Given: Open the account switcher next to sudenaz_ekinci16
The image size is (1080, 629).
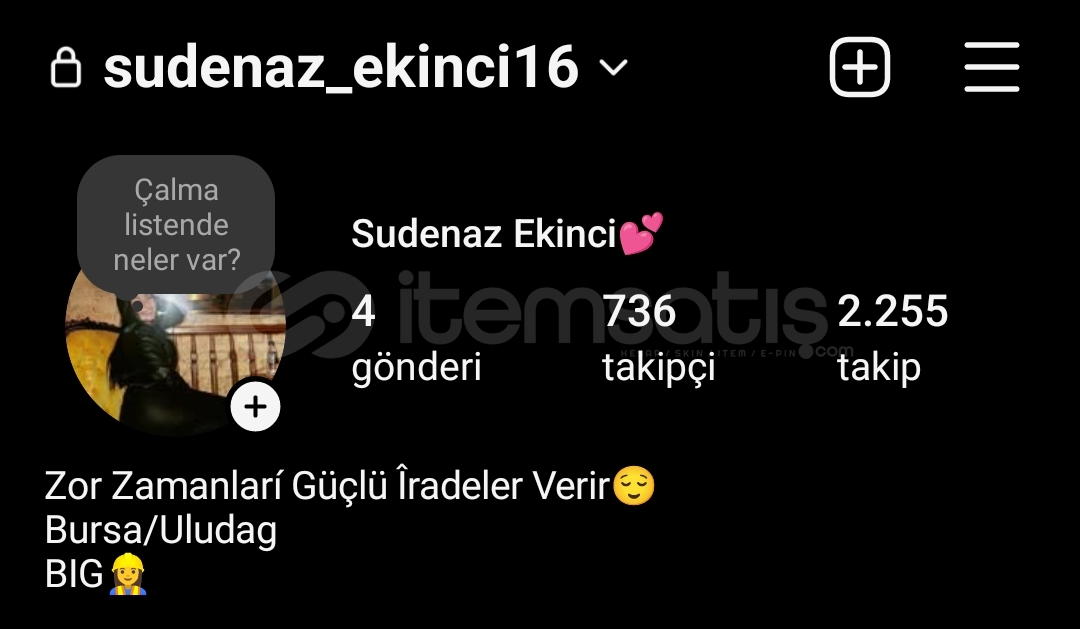Looking at the screenshot, I should coord(612,68).
